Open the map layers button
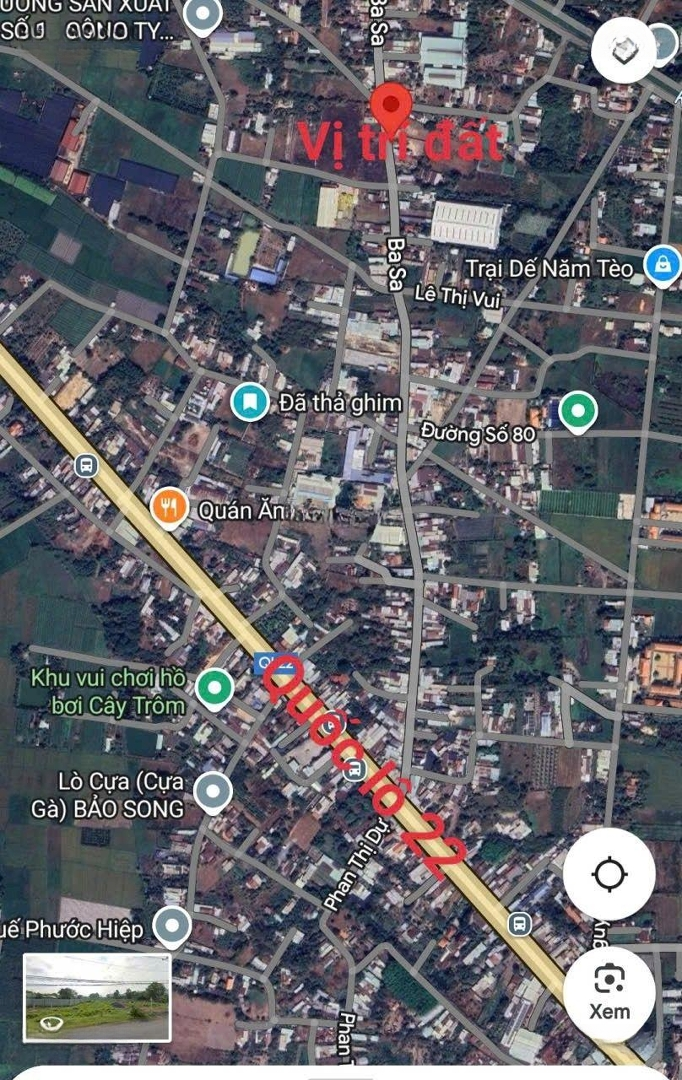 [623, 50]
